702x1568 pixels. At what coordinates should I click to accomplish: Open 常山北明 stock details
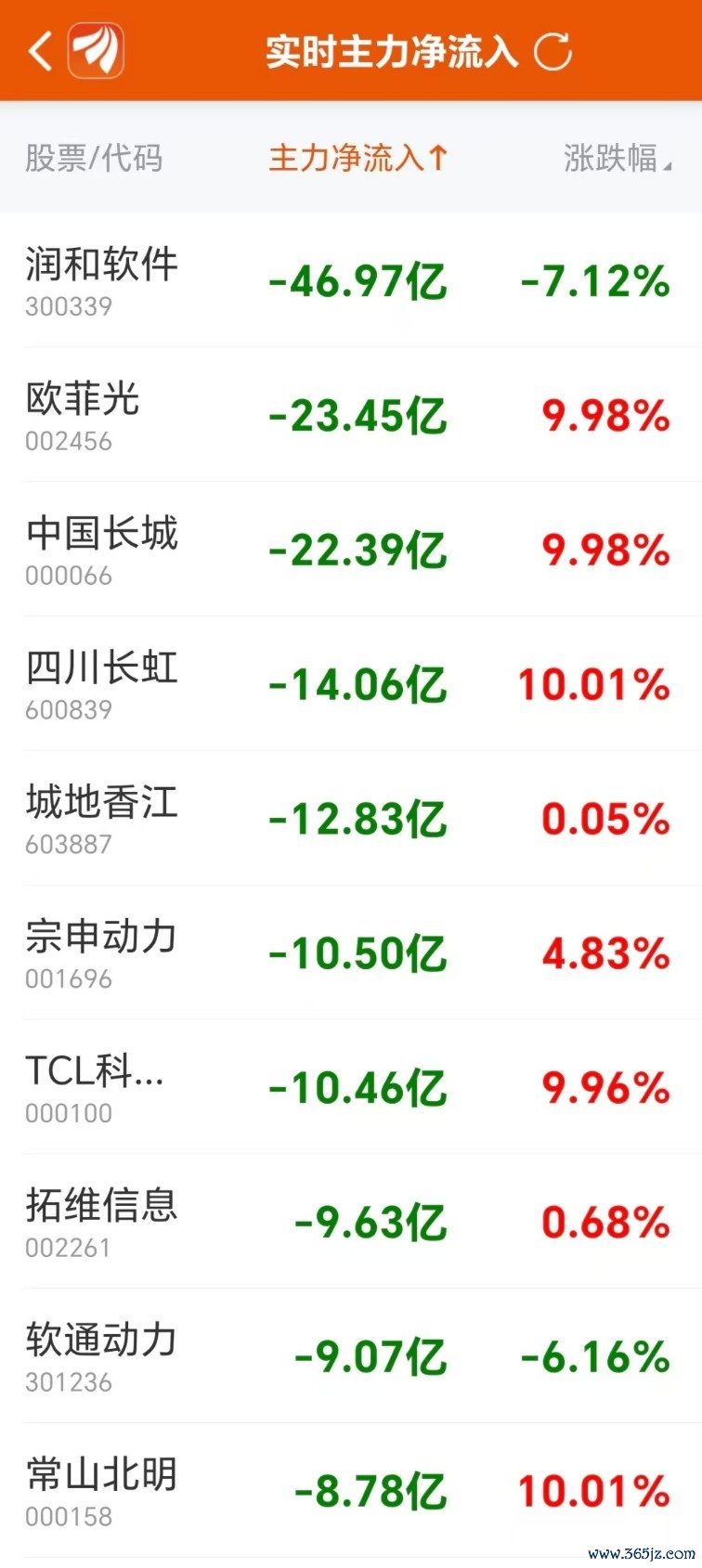(351, 1491)
